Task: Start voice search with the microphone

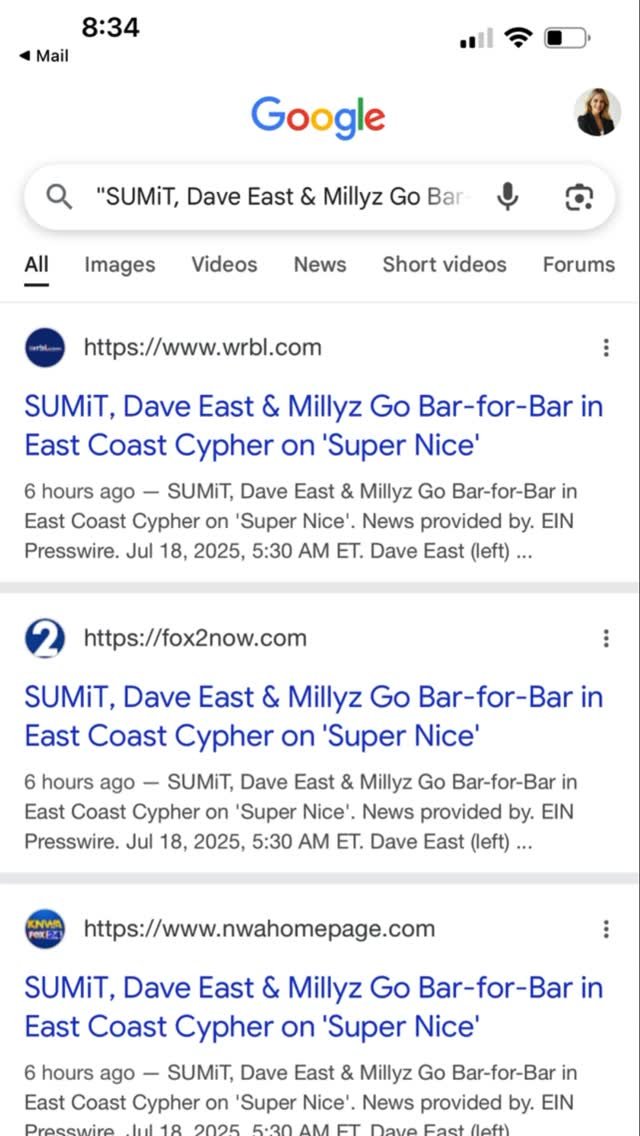Action: click(x=508, y=196)
